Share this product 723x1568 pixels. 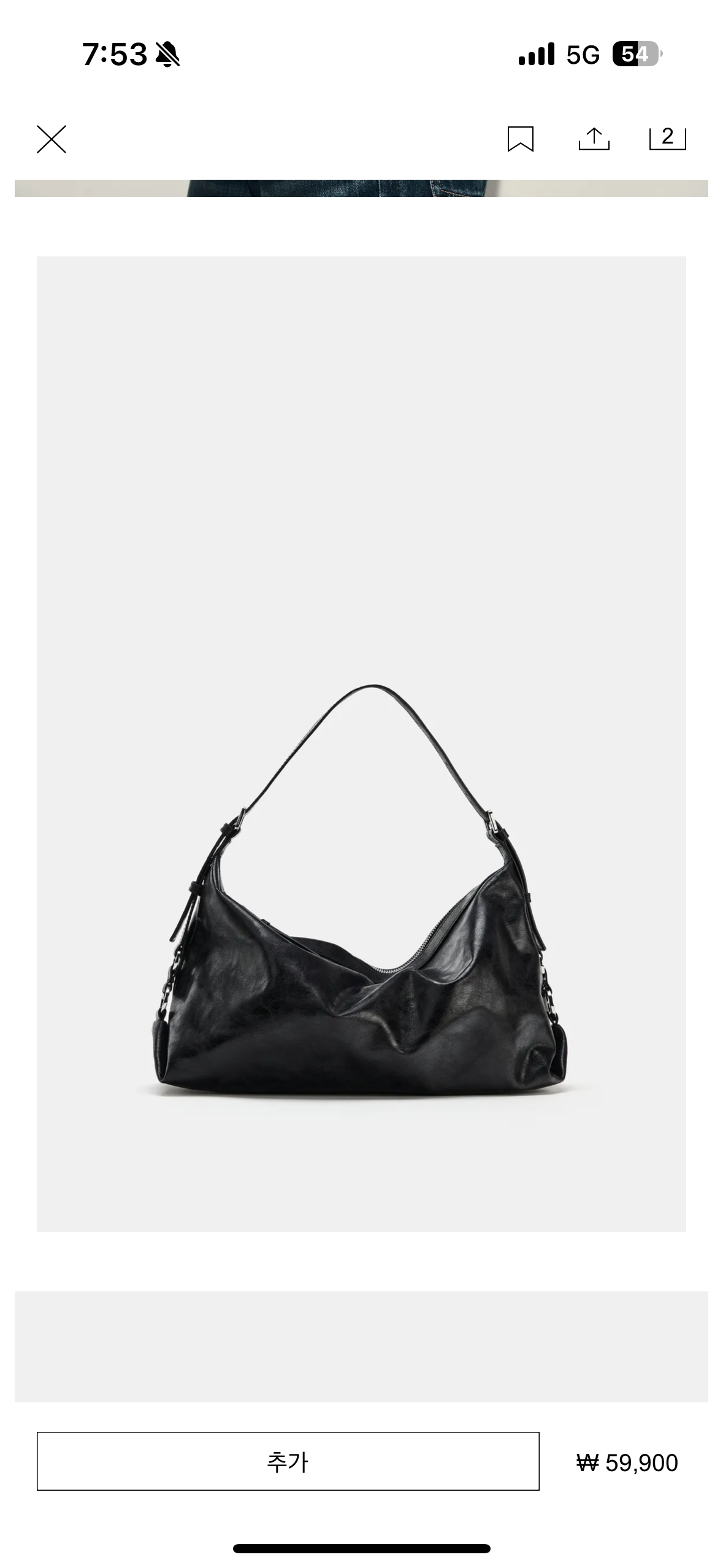tap(594, 139)
